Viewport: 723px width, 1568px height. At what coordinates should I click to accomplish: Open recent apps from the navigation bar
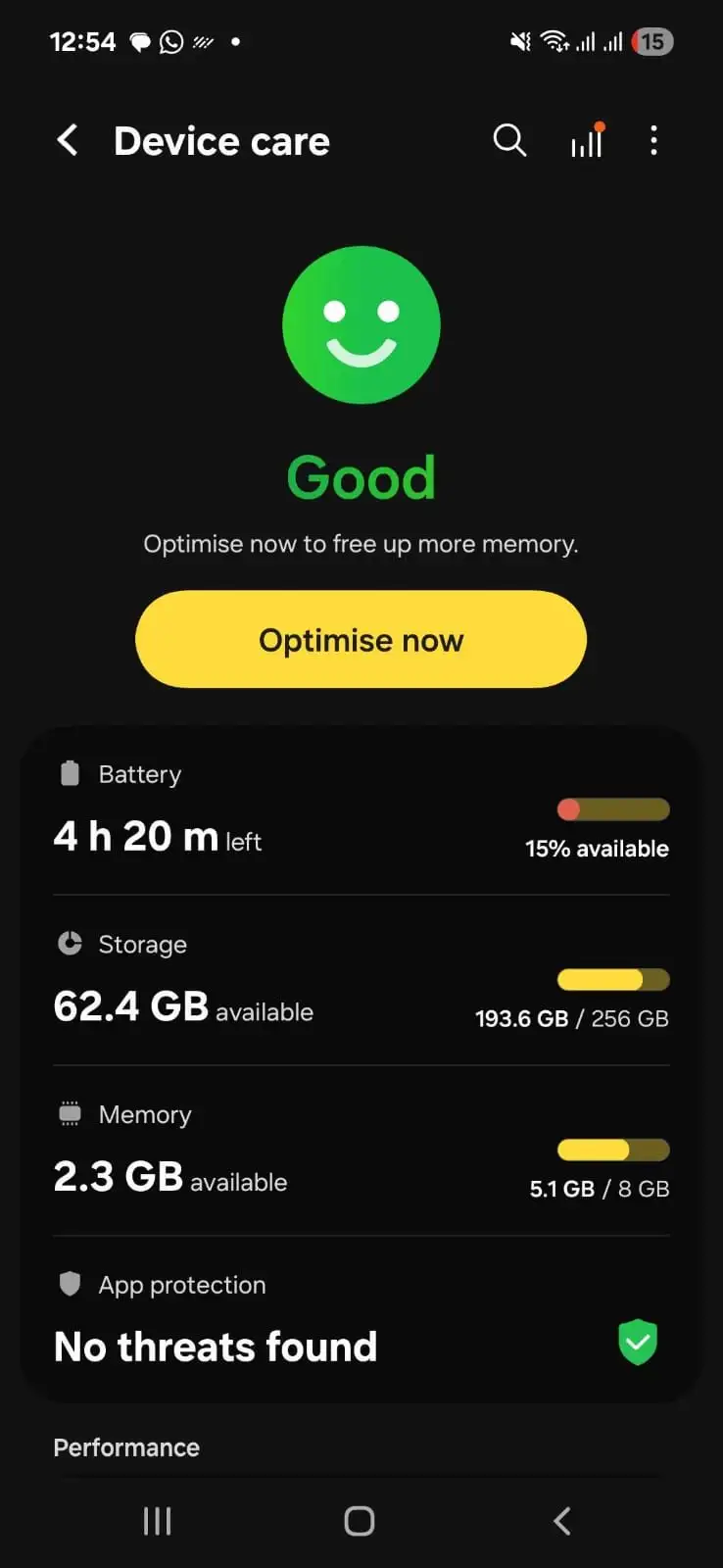[157, 1521]
